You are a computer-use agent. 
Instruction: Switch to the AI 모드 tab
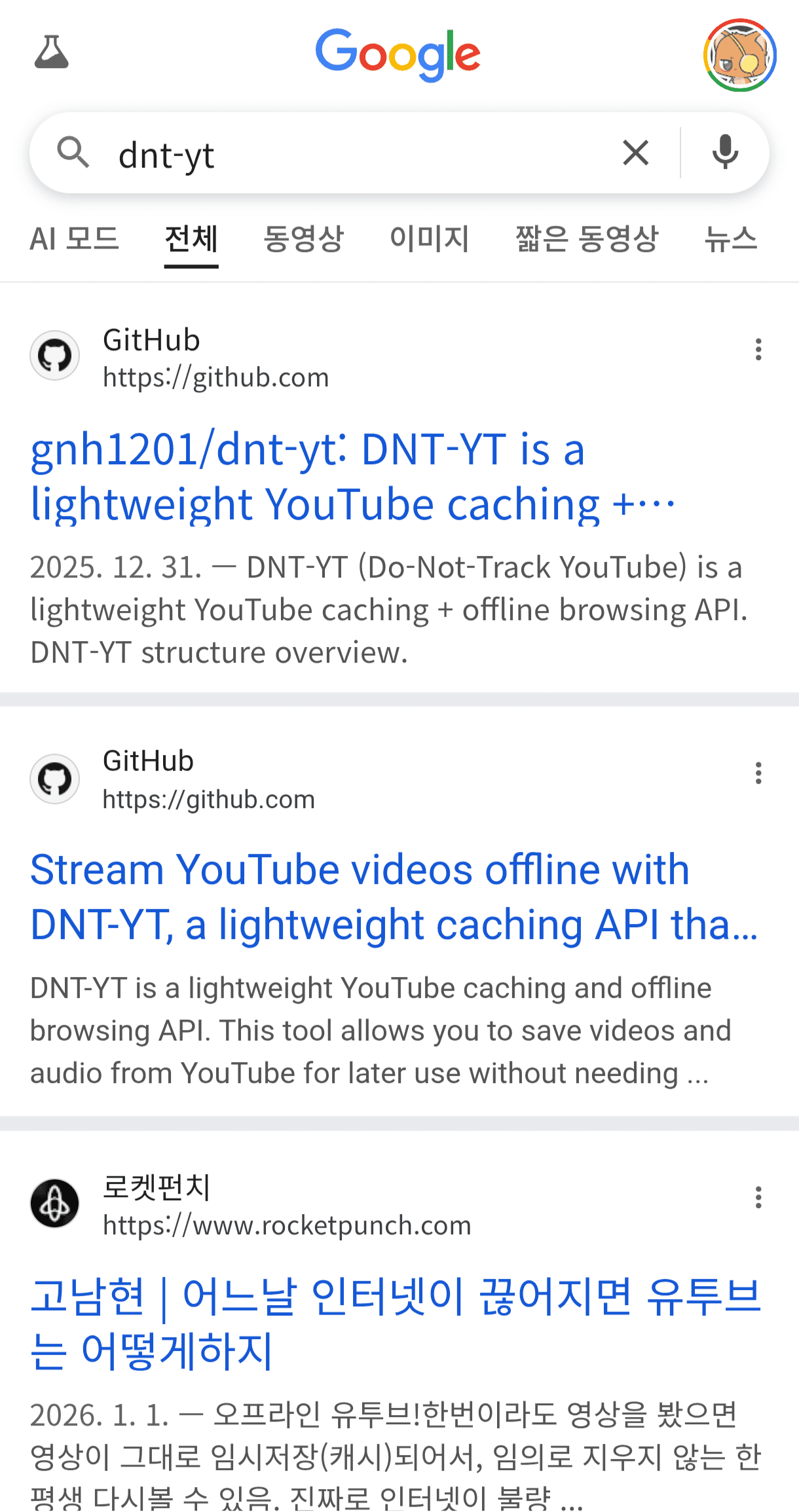tap(75, 239)
